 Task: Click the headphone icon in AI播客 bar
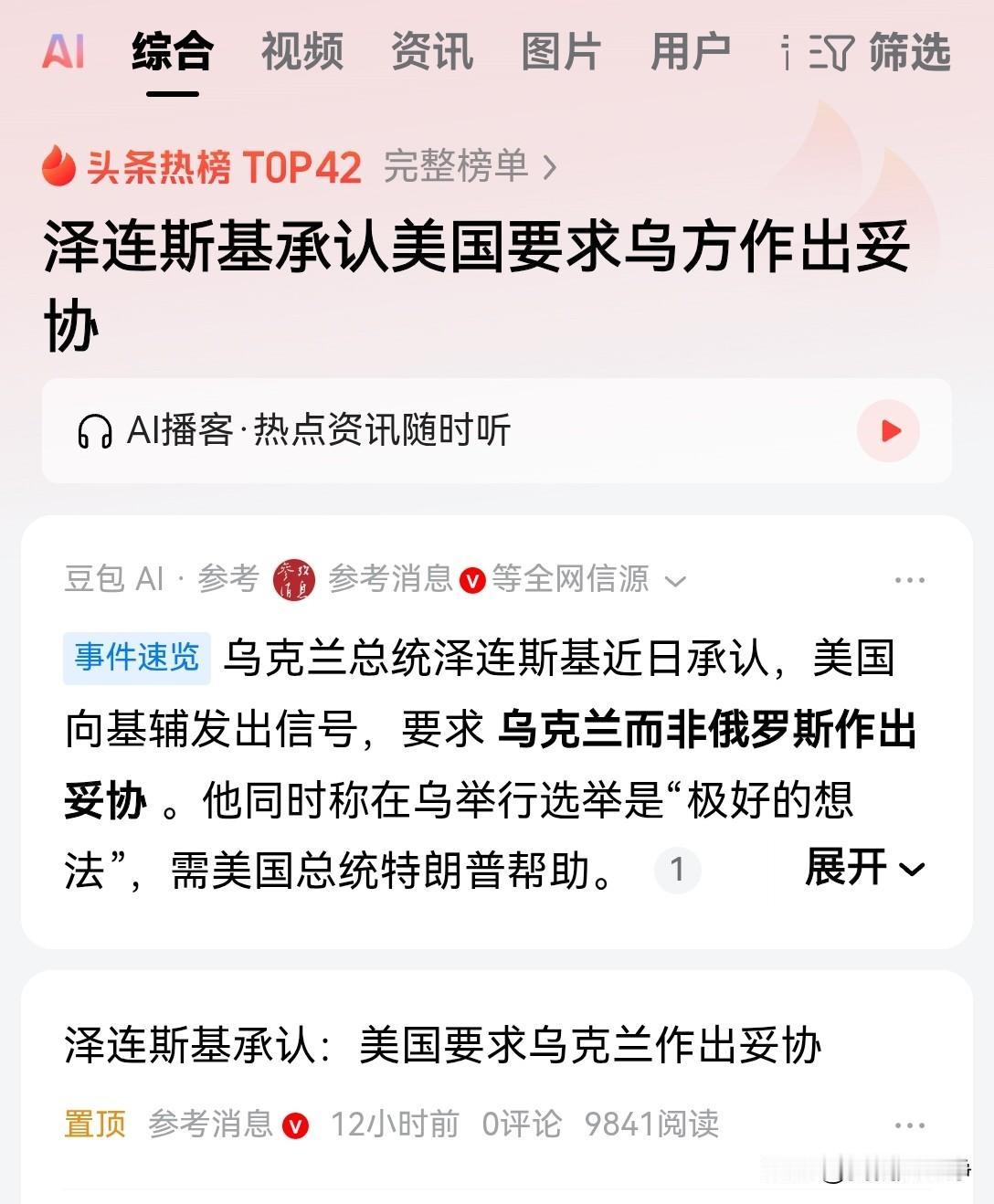click(x=94, y=431)
